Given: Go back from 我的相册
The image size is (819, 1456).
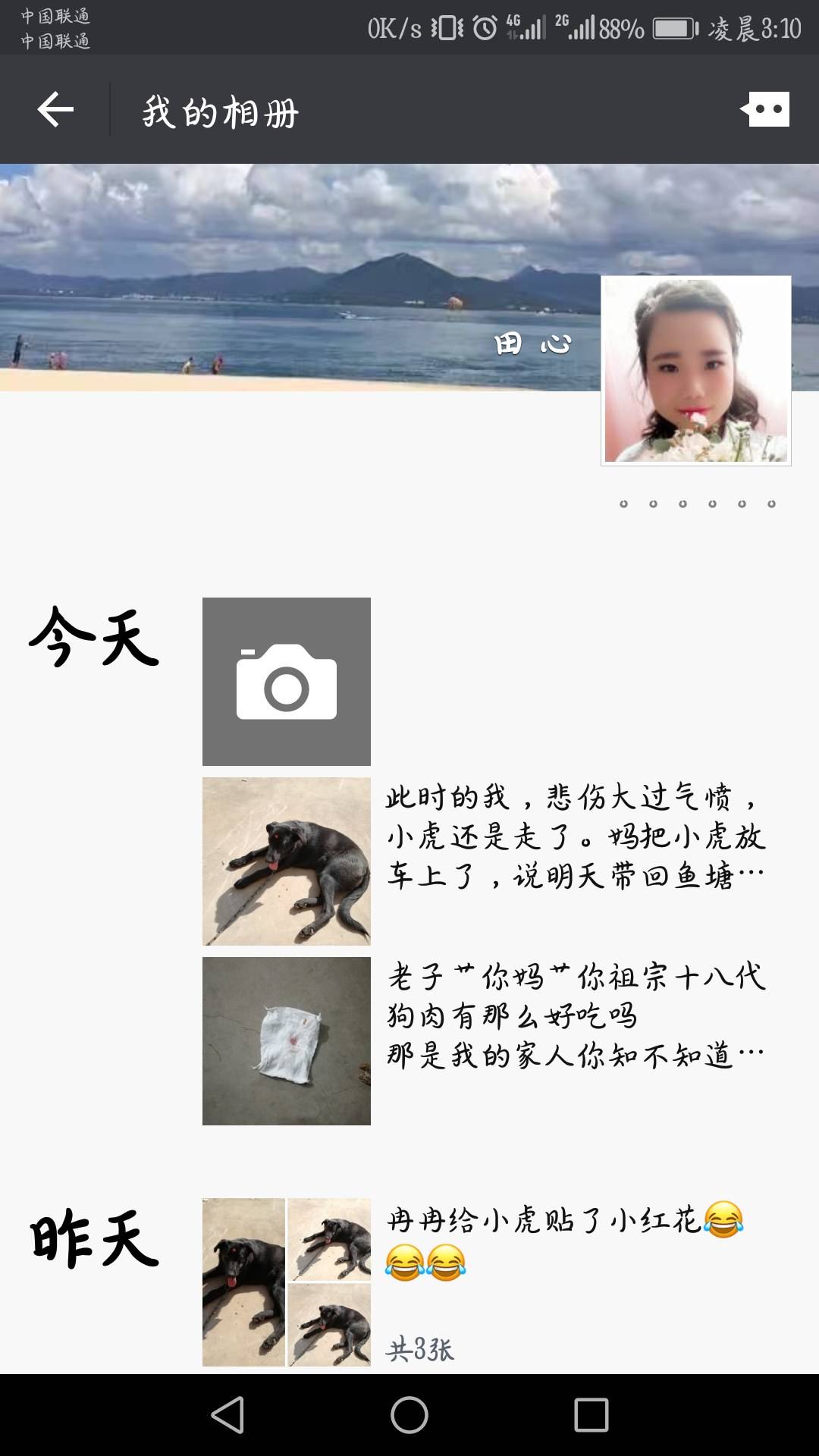Looking at the screenshot, I should click(55, 110).
